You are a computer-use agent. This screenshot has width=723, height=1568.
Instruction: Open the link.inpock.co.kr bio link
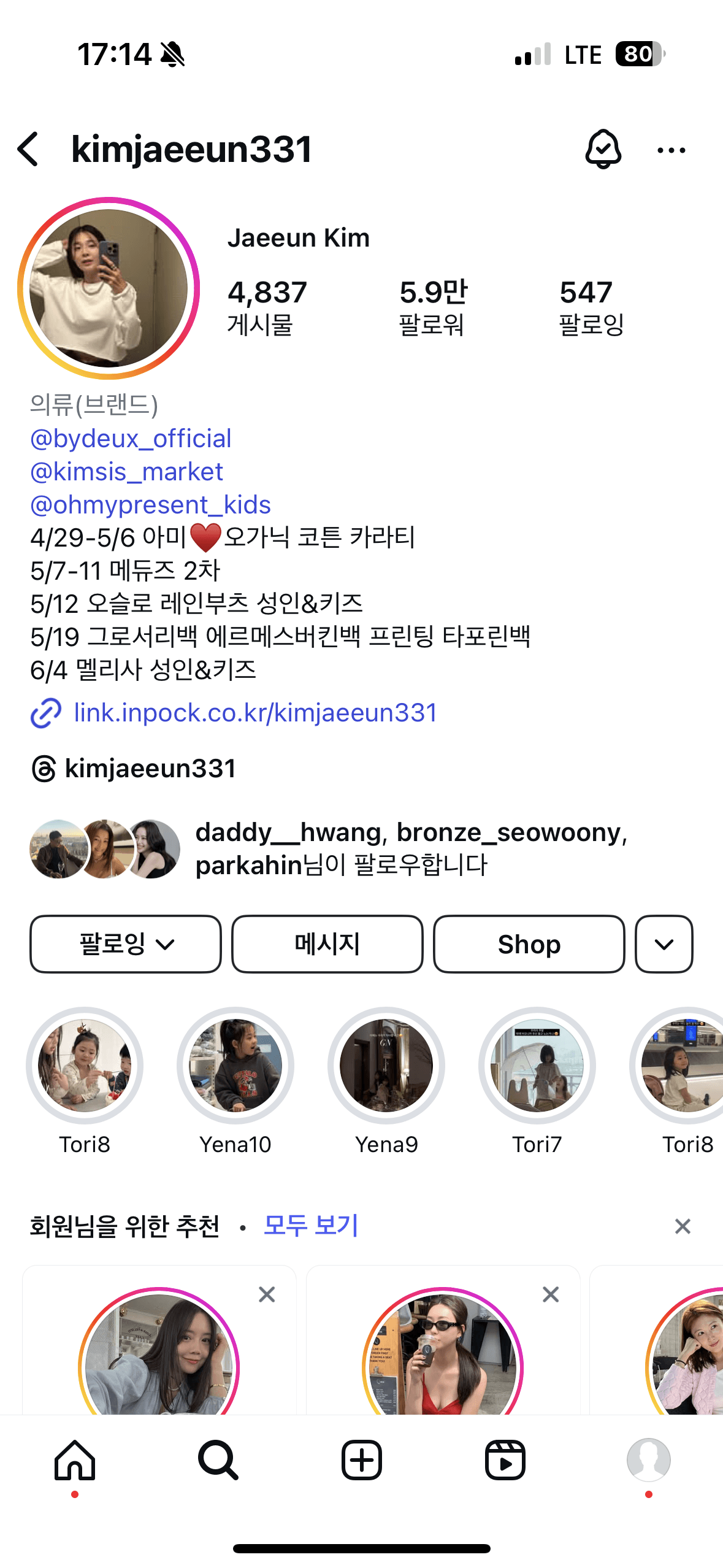(254, 713)
